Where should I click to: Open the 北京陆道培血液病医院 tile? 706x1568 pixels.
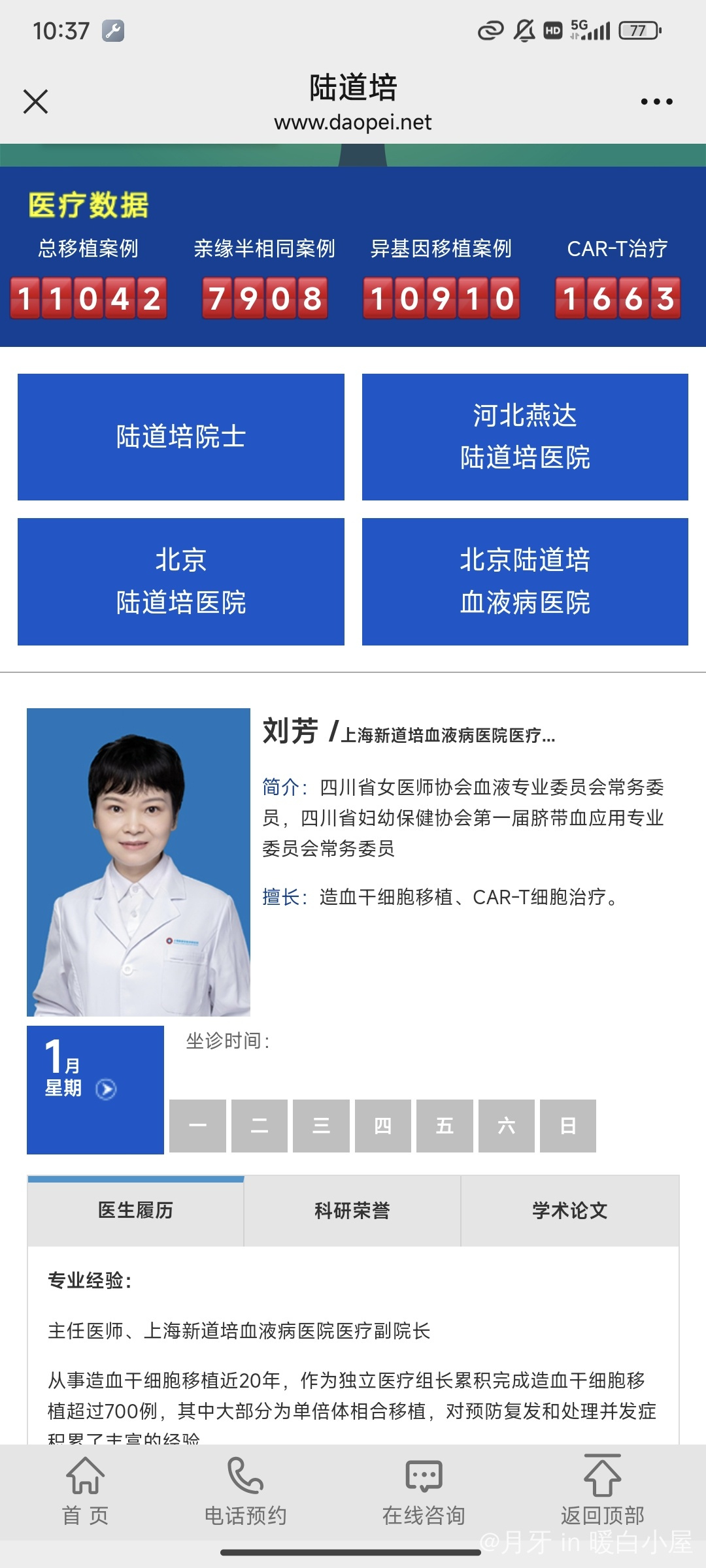coord(525,581)
